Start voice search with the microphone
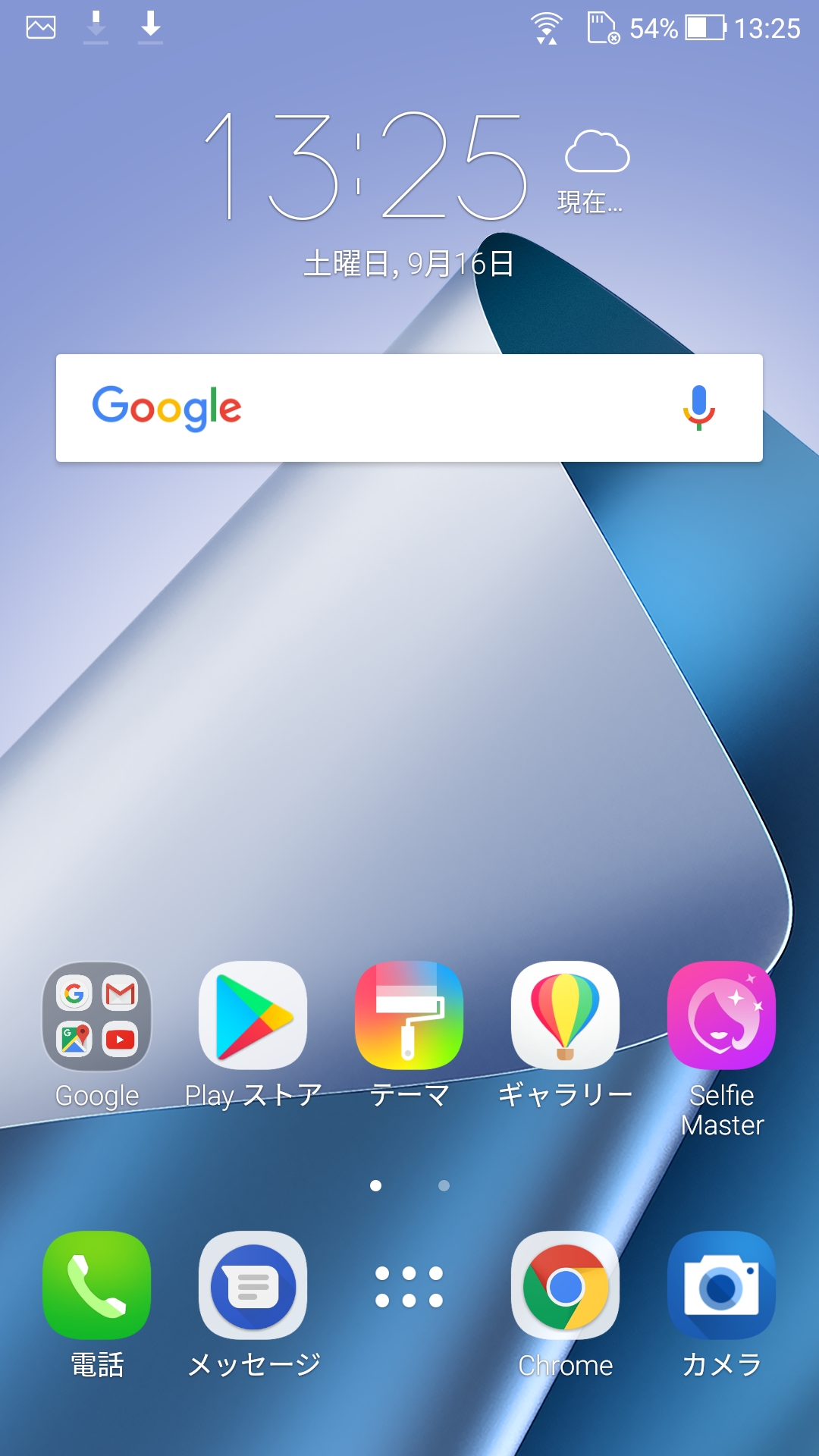819x1456 pixels. point(698,408)
